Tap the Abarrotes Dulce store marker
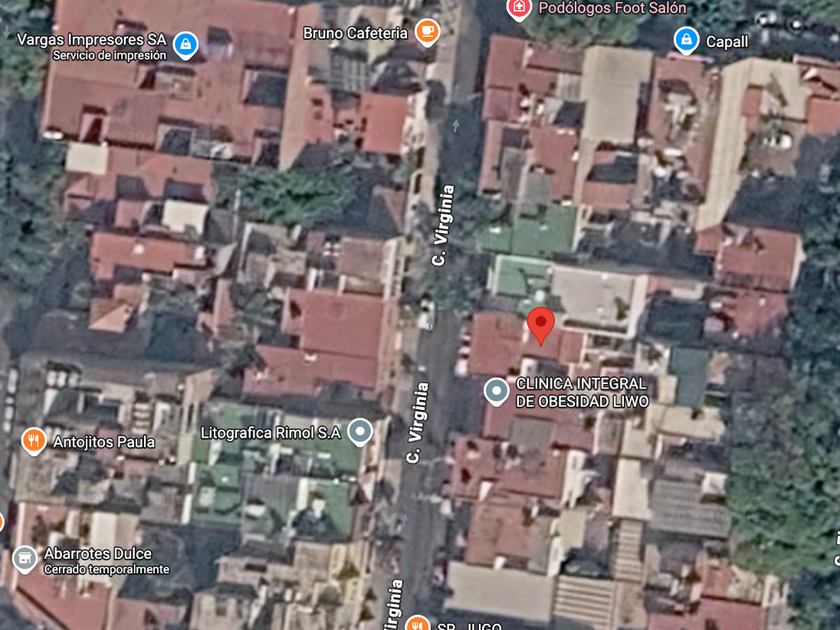The image size is (840, 630). pyautogui.click(x=25, y=558)
